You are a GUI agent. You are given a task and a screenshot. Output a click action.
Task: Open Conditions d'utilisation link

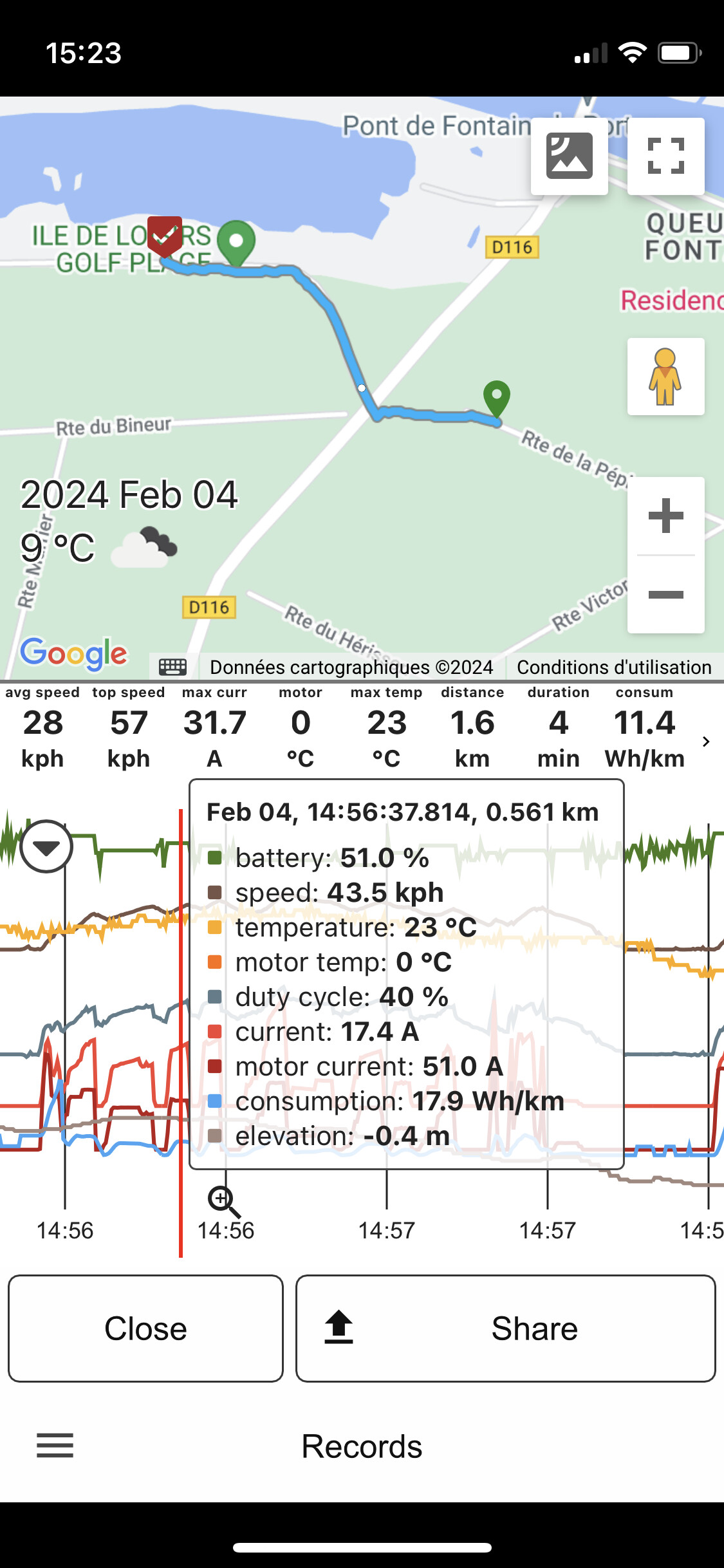[614, 667]
